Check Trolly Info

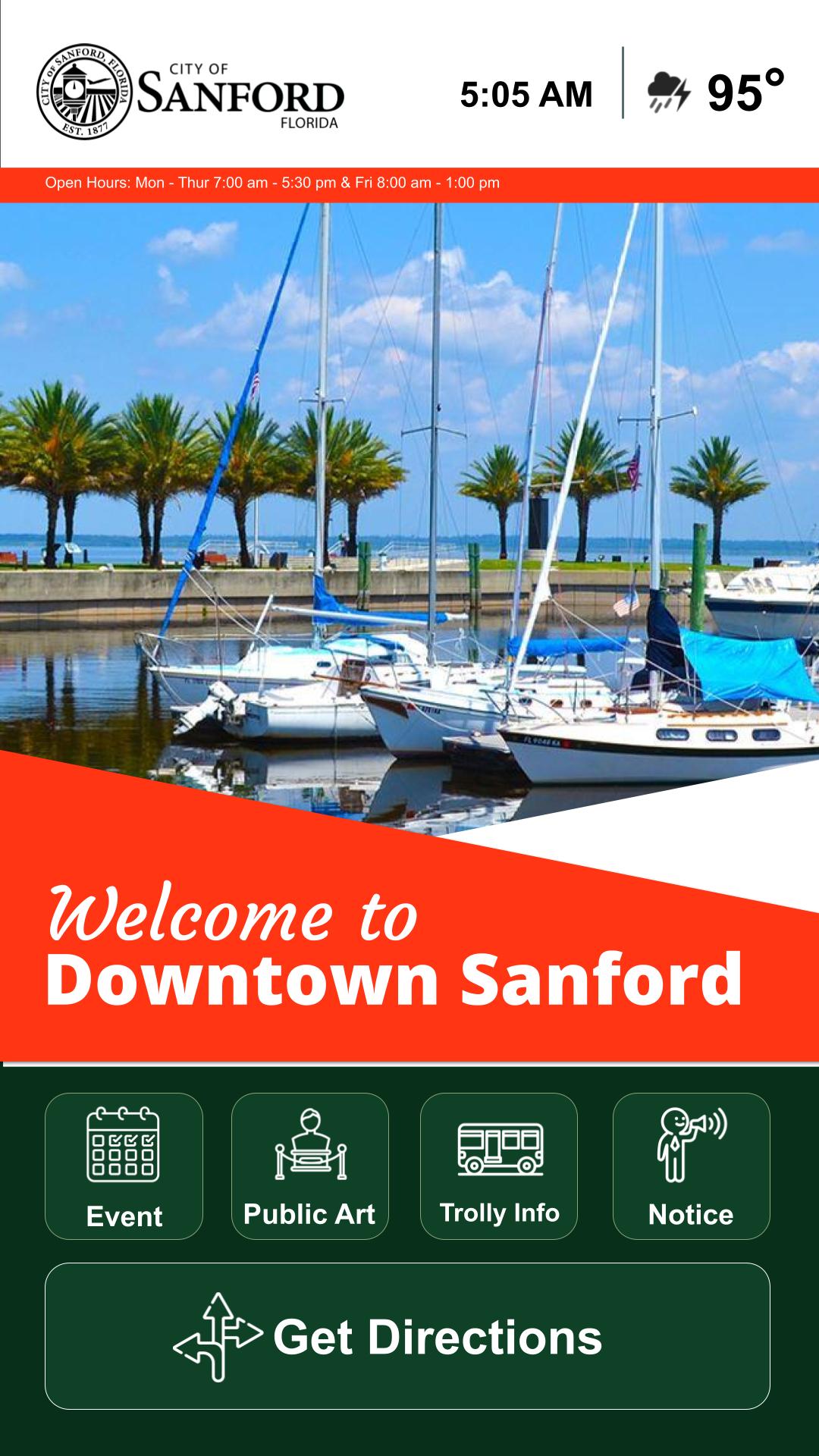498,1166
